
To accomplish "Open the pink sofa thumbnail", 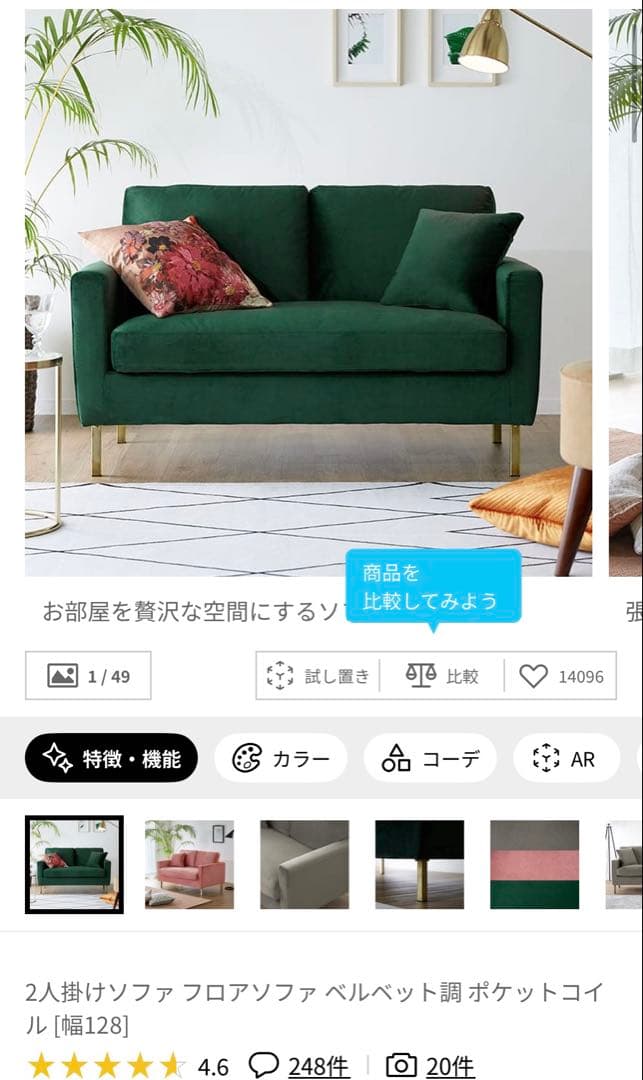I will (x=189, y=864).
